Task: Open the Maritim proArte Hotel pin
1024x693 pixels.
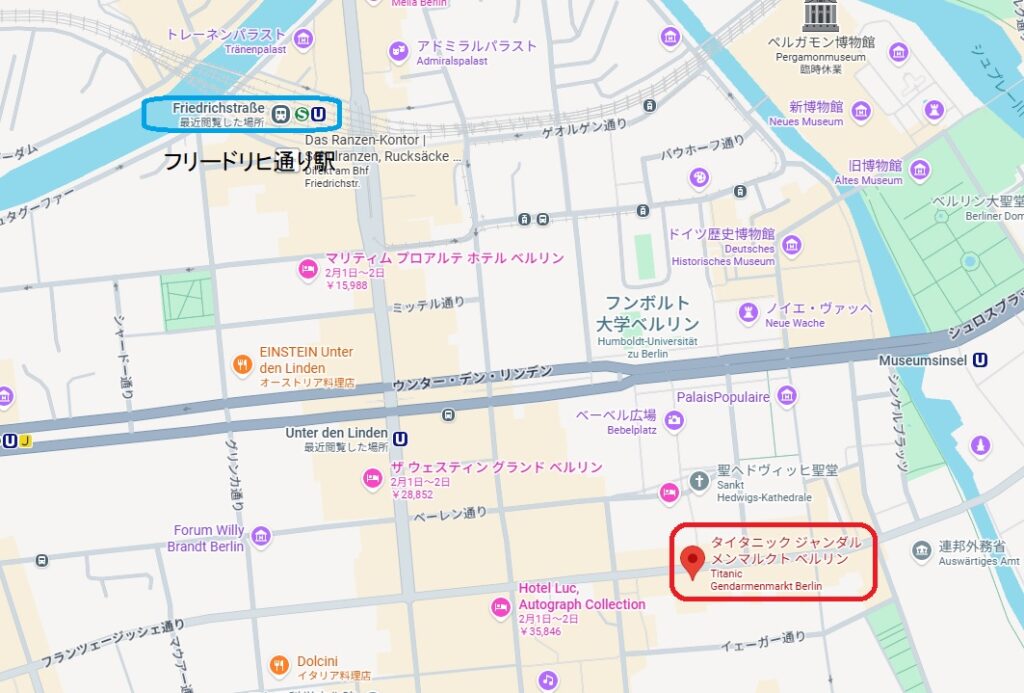Action: click(x=308, y=268)
